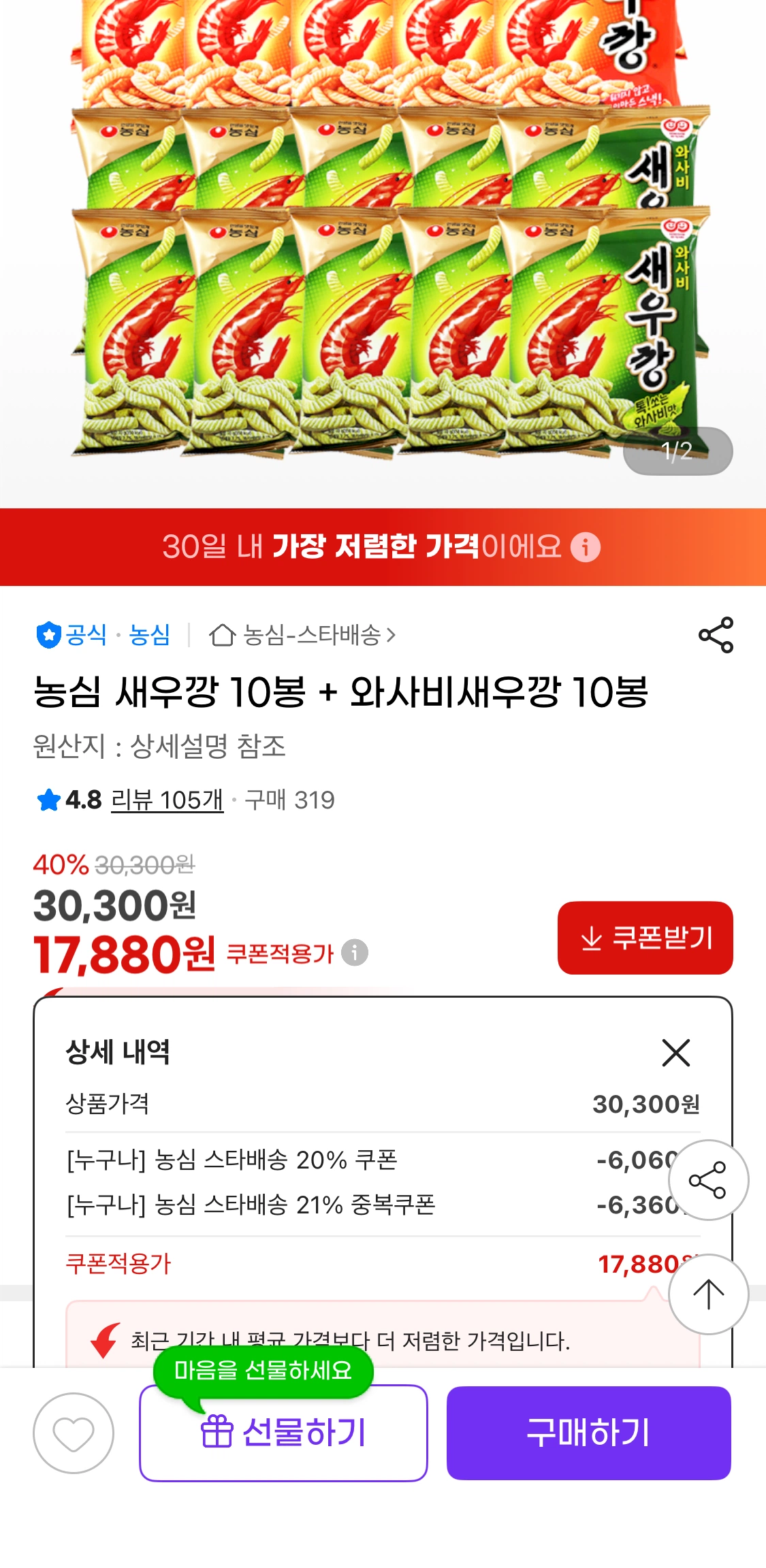Tap the 쿠폰받기 coupon download button
The height and width of the screenshot is (1568, 766).
tap(645, 938)
